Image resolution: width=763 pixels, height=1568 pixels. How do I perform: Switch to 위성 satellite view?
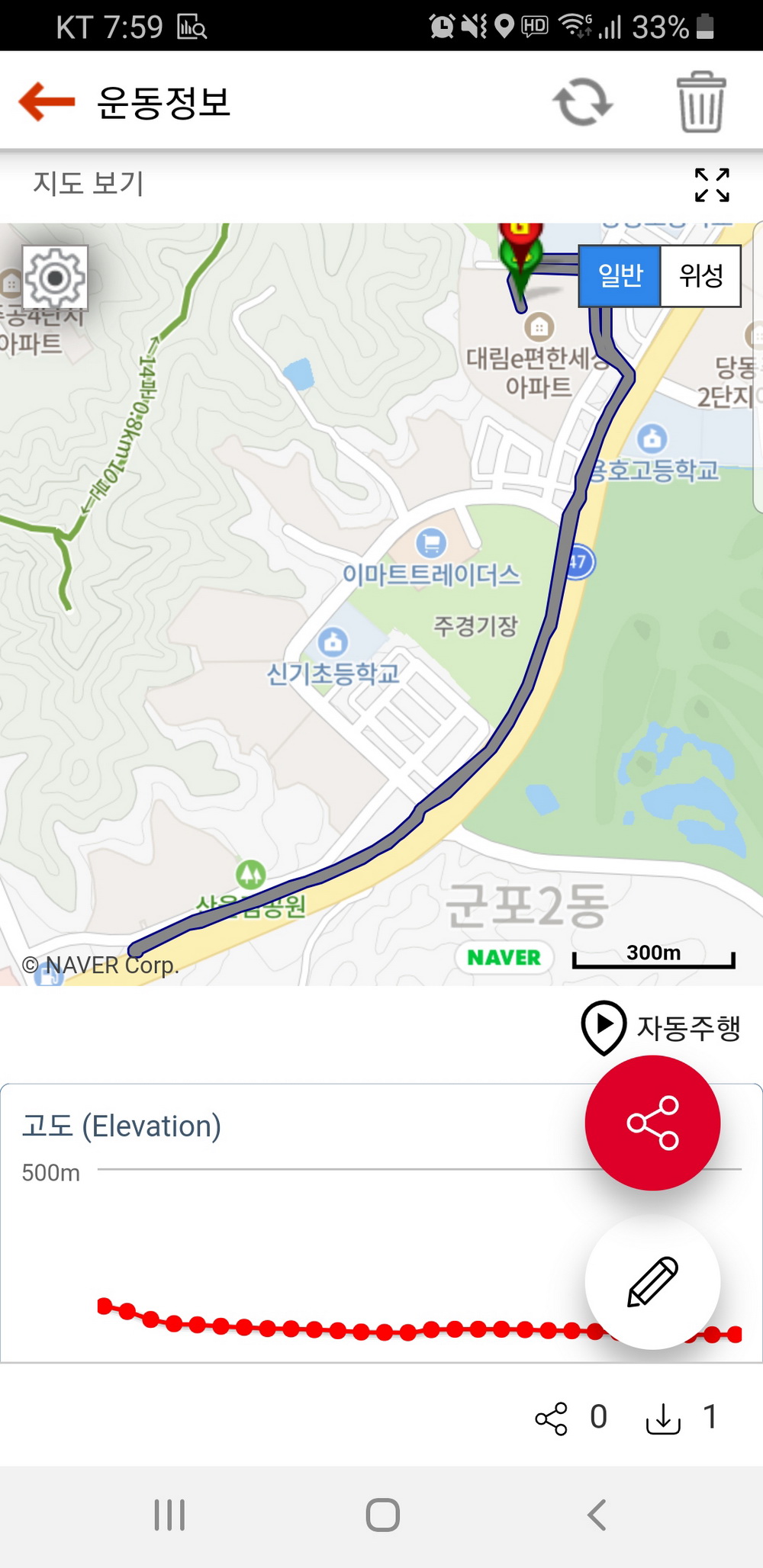pos(700,275)
